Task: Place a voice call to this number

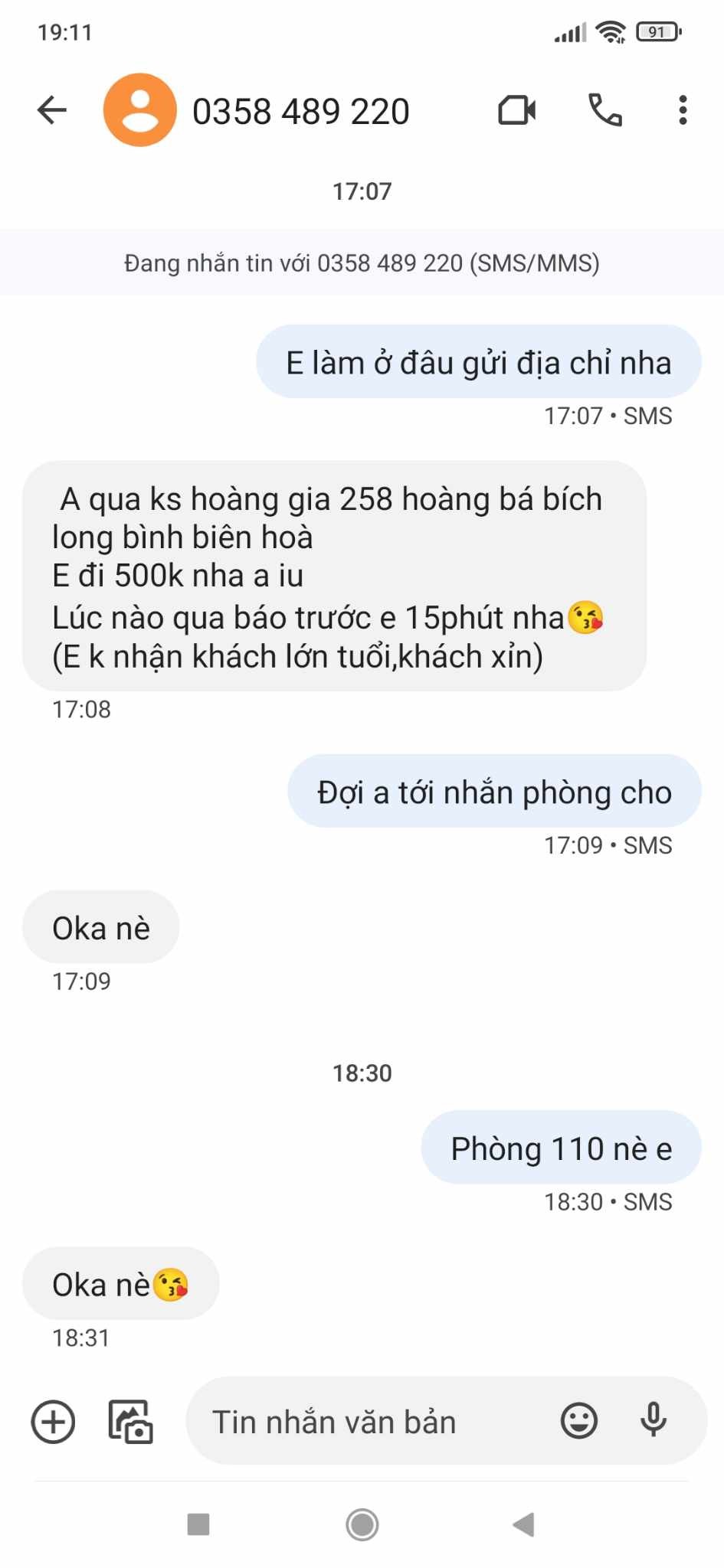Action: click(604, 110)
